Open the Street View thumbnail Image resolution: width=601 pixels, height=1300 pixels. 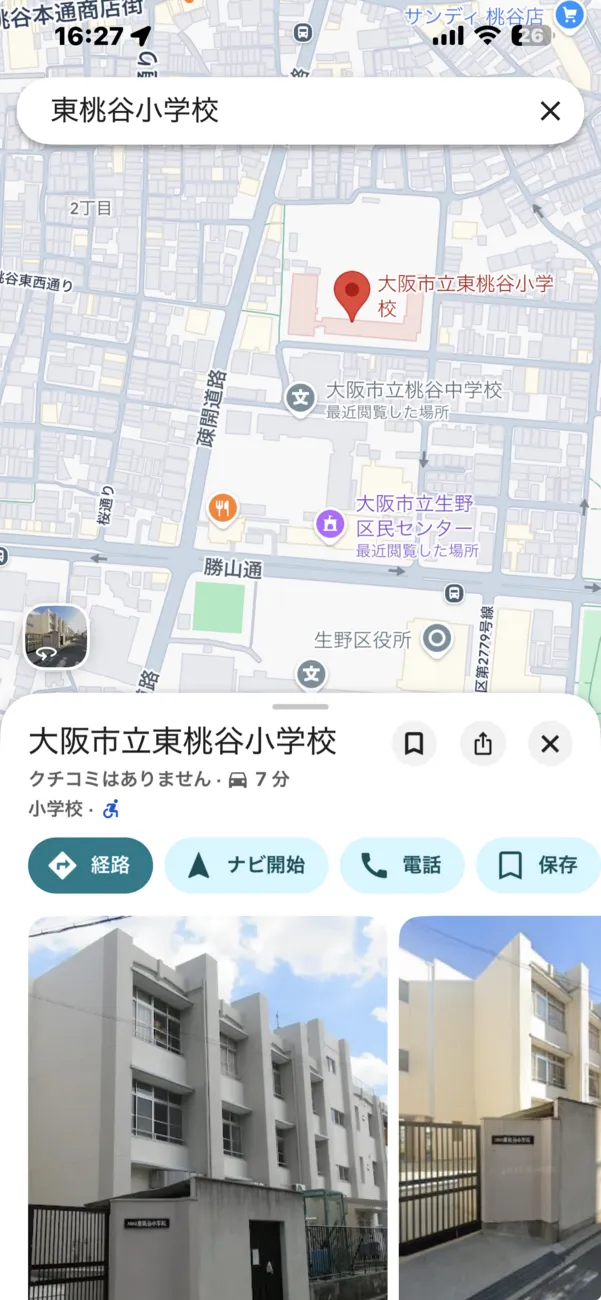(56, 637)
